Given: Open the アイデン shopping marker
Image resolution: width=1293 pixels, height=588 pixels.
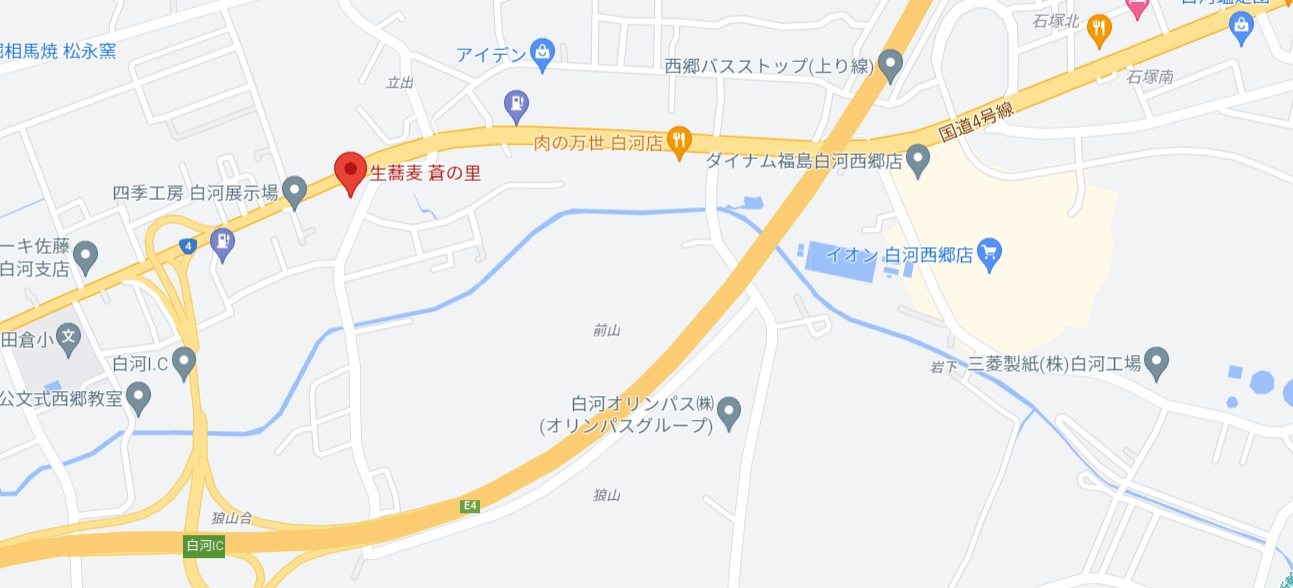Looking at the screenshot, I should pyautogui.click(x=542, y=53).
